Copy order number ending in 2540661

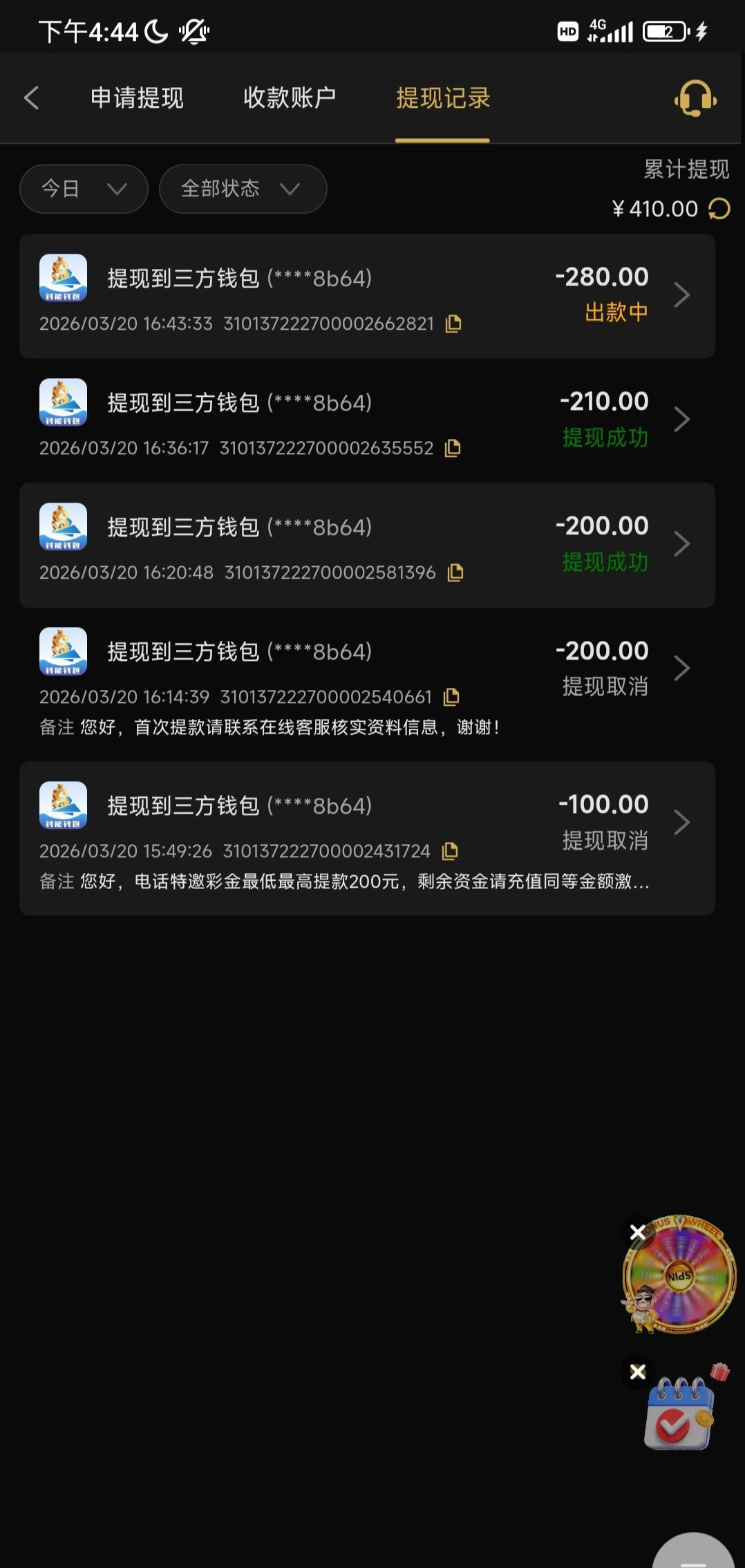(x=451, y=697)
